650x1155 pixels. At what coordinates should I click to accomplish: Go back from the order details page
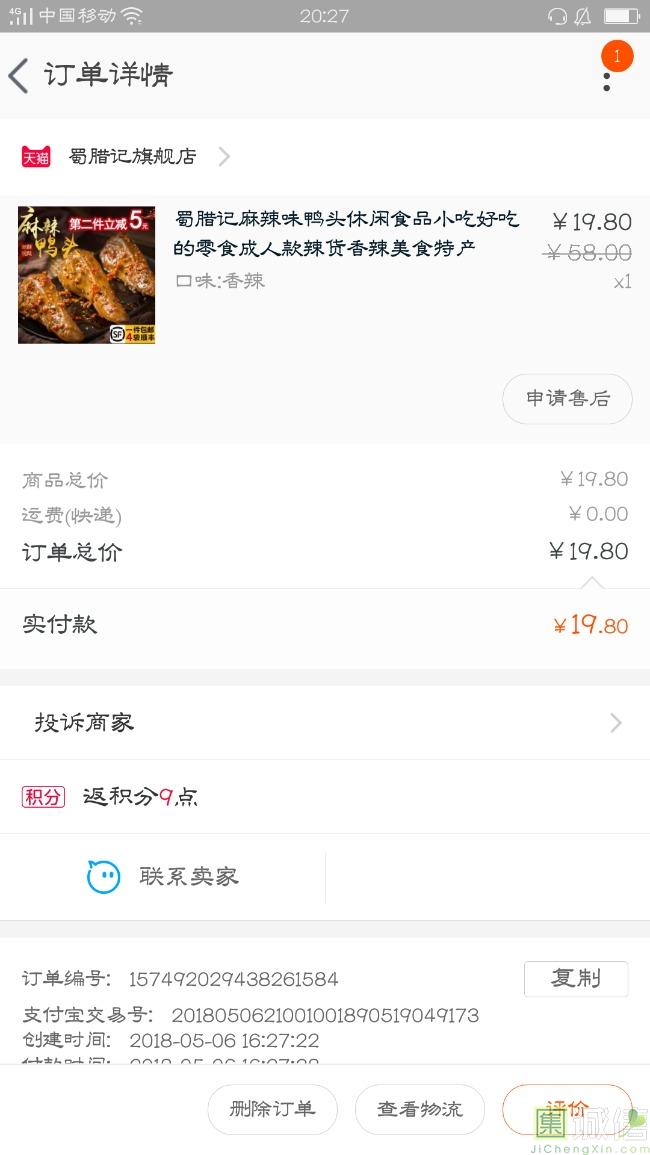19,76
